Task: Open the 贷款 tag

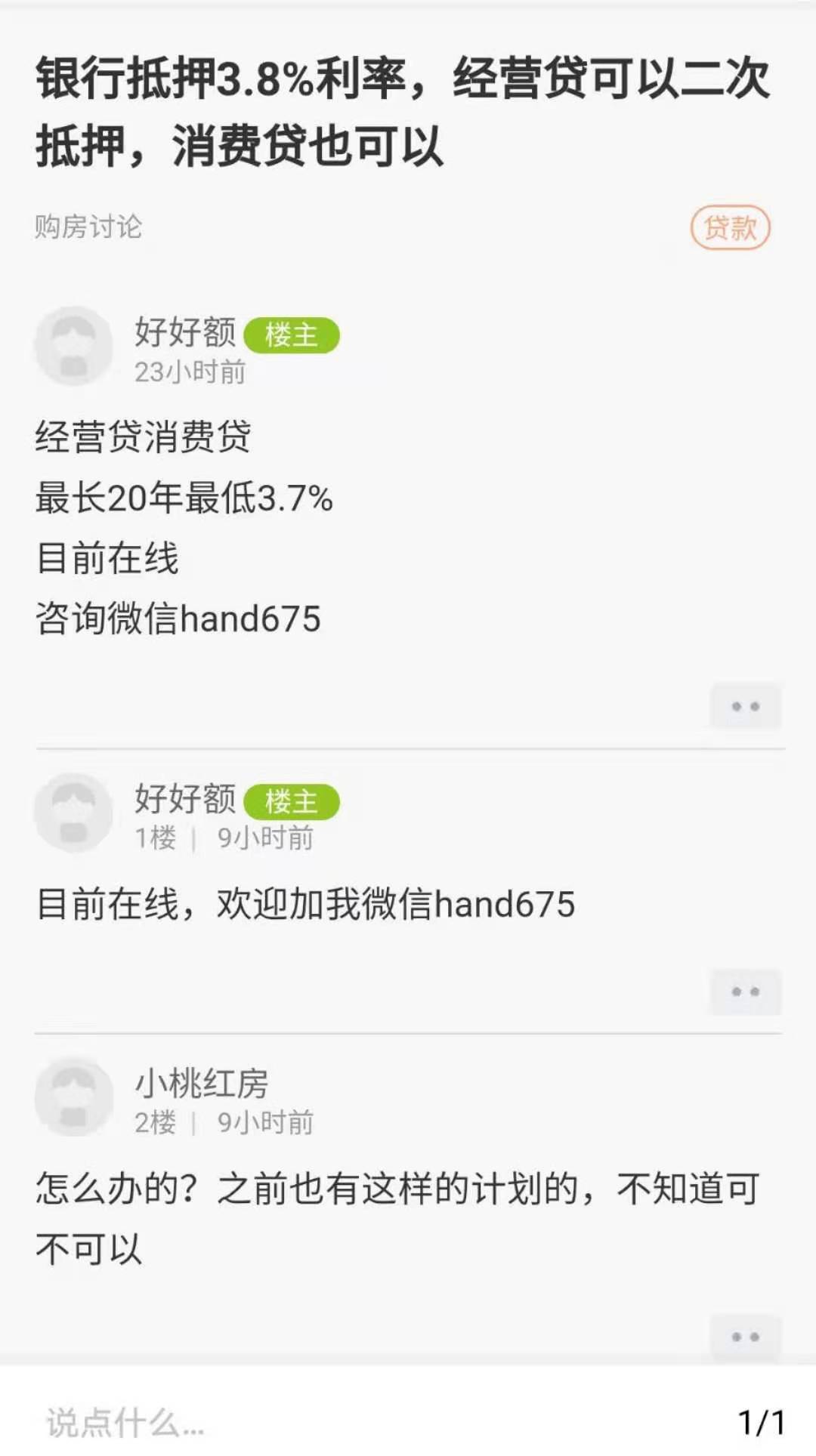Action: tap(730, 227)
